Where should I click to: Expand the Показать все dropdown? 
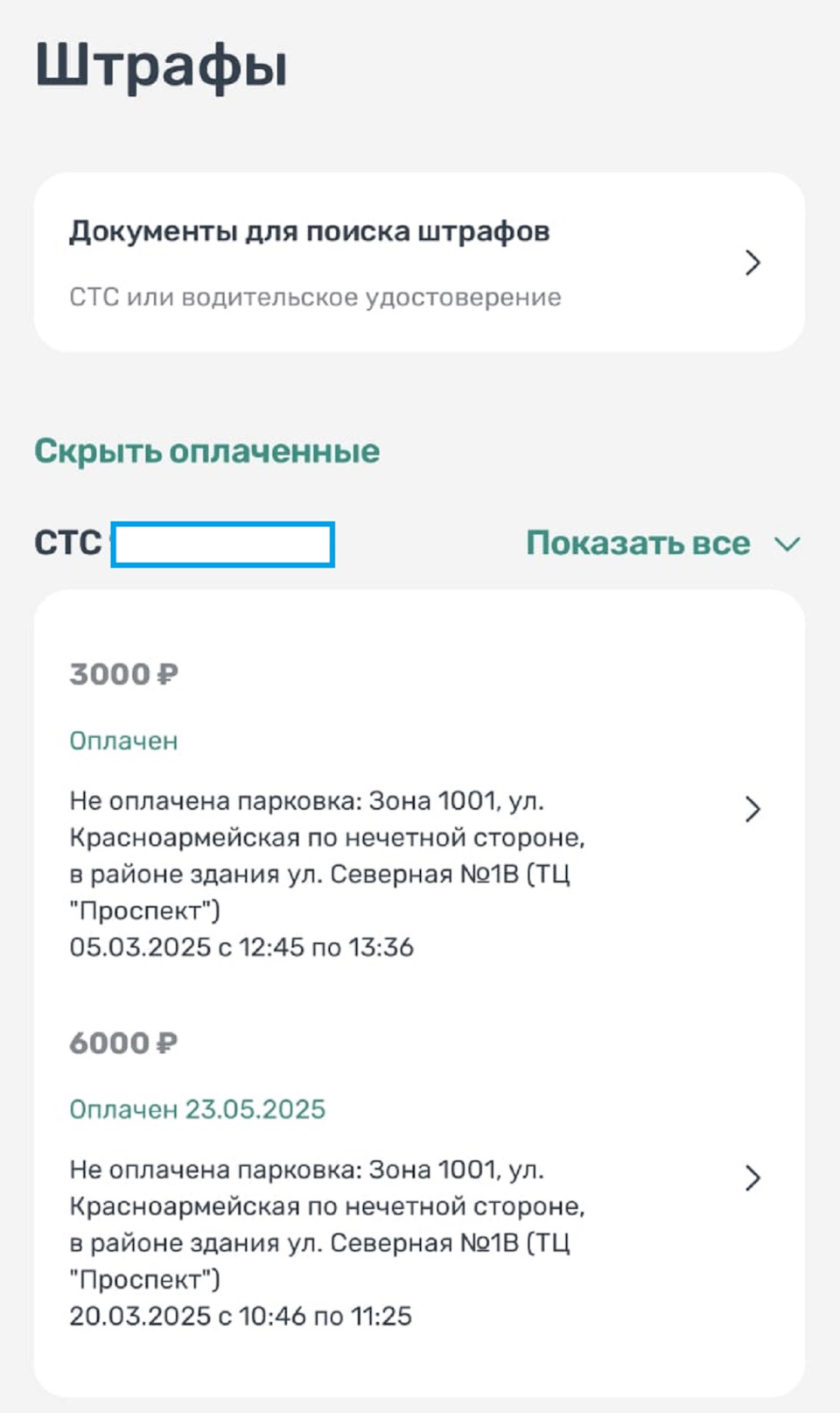tap(662, 544)
